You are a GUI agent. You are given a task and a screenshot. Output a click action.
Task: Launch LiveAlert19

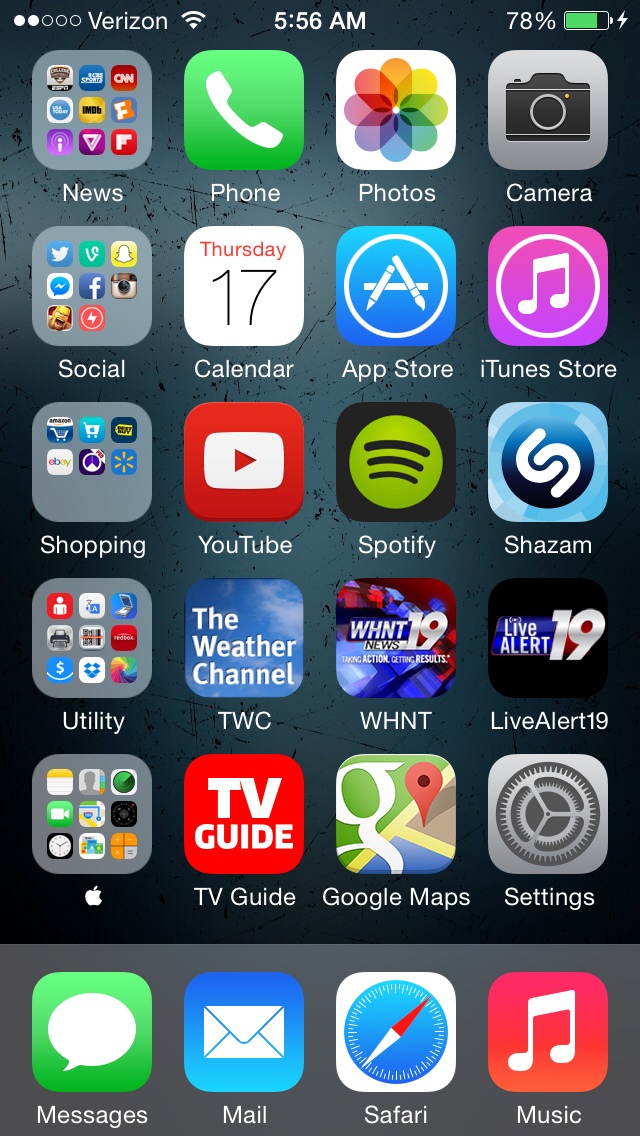click(548, 638)
